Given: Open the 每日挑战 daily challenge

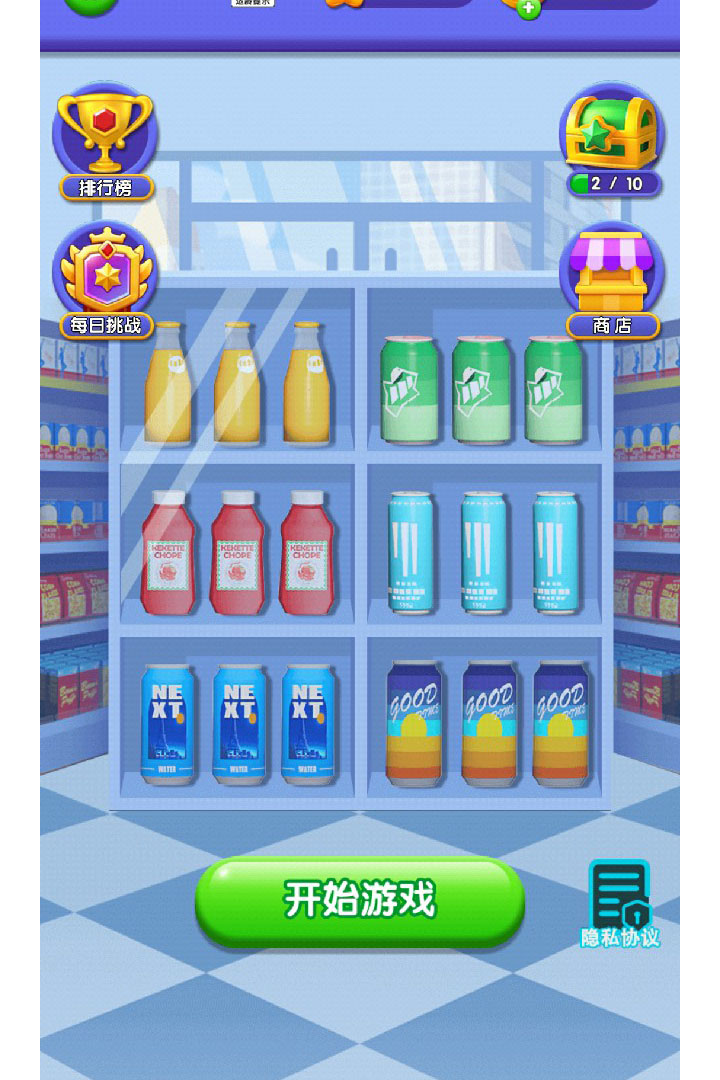Looking at the screenshot, I should tap(105, 280).
